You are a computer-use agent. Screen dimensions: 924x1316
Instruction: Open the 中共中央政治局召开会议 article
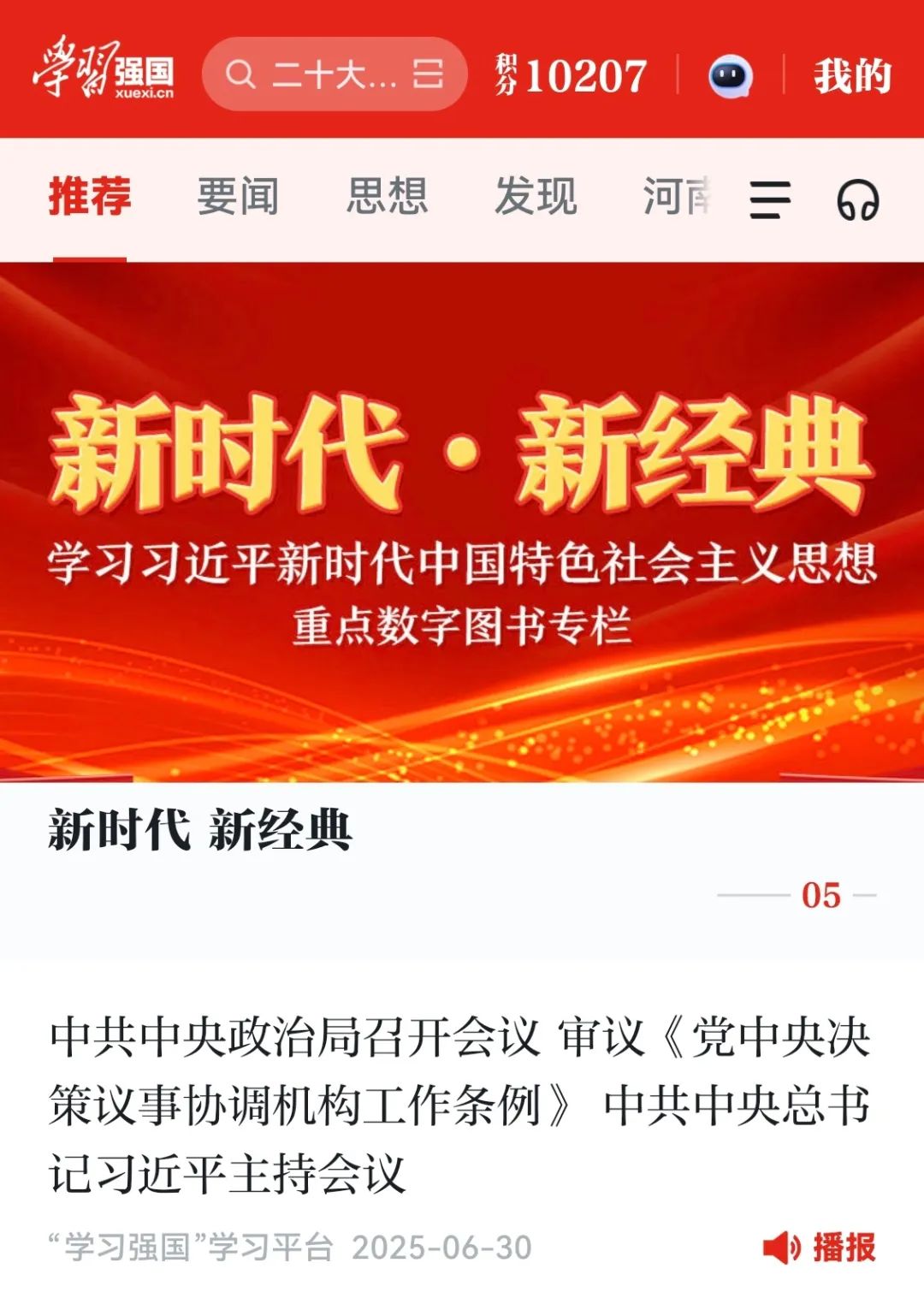[x=460, y=1104]
